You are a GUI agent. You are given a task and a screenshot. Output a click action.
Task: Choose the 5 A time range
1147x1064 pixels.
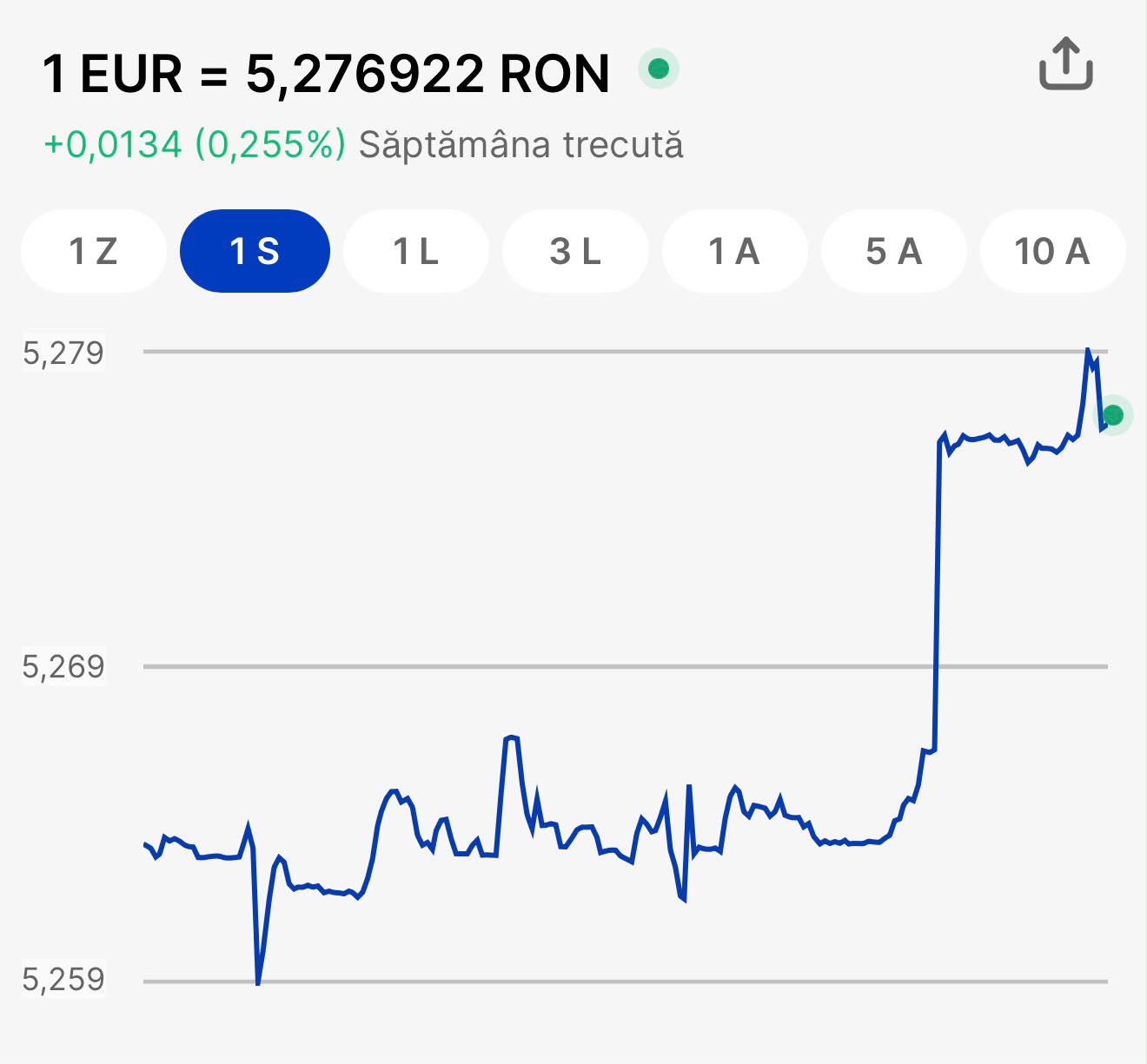[894, 251]
